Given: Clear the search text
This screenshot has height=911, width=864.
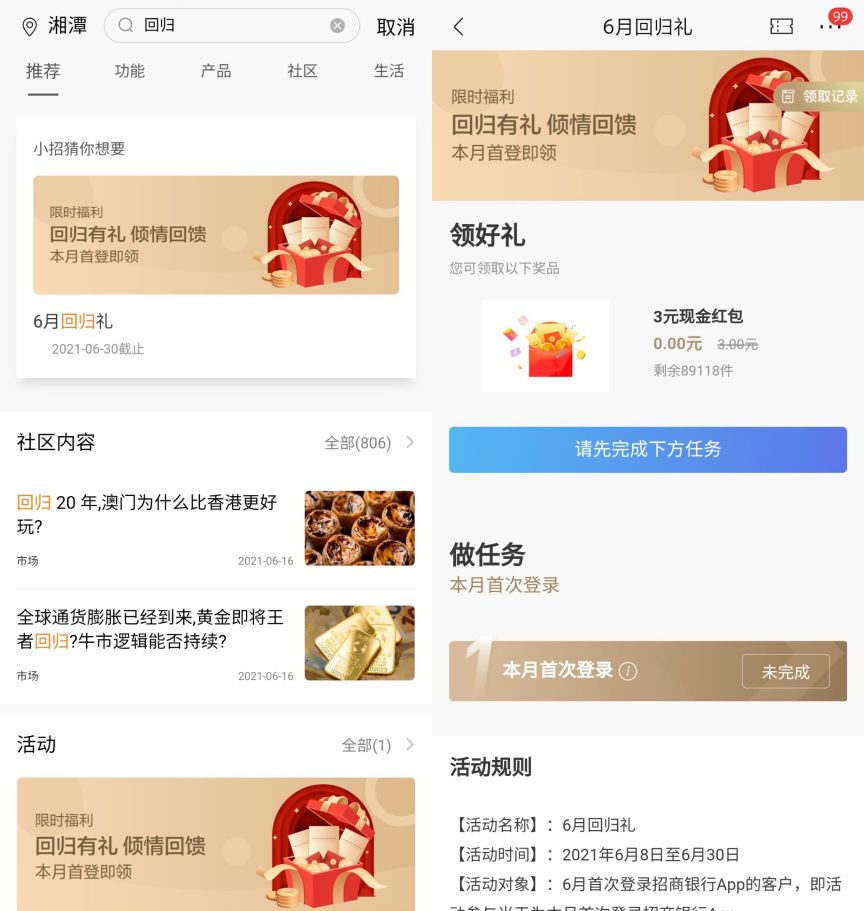Looking at the screenshot, I should 338,26.
